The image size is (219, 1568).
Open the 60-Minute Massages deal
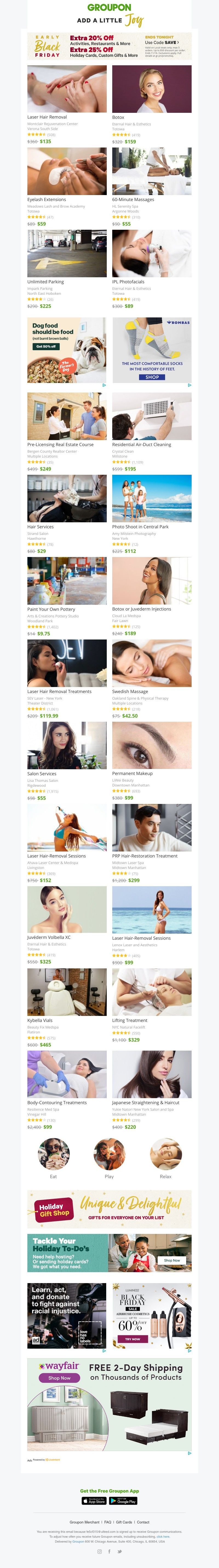pyautogui.click(x=151, y=172)
